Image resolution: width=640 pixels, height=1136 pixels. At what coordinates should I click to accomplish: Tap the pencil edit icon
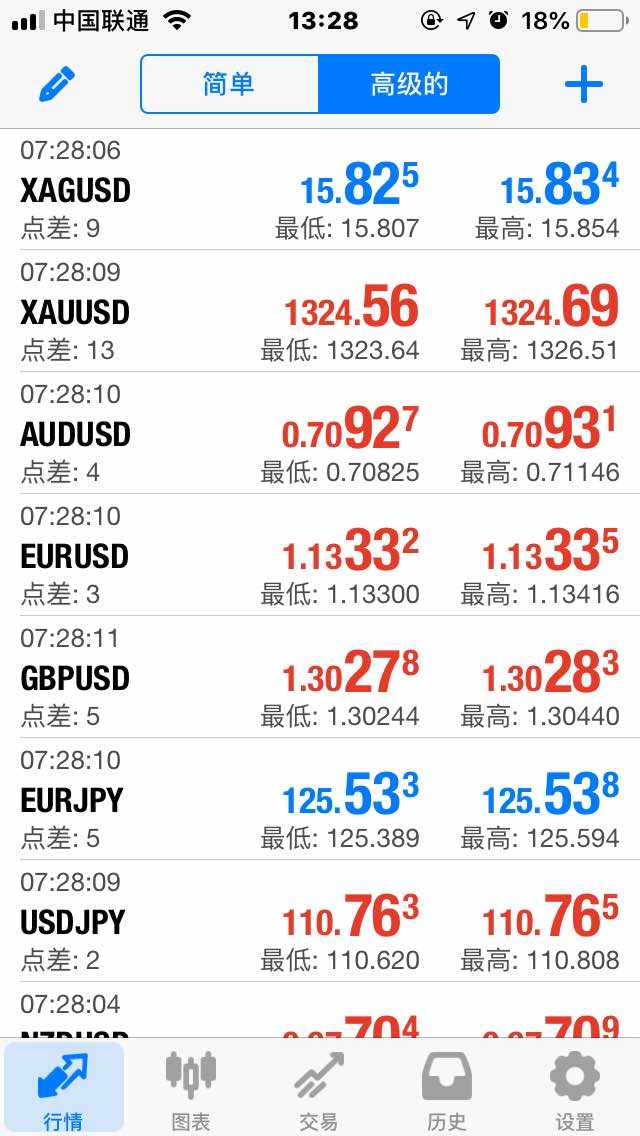57,84
